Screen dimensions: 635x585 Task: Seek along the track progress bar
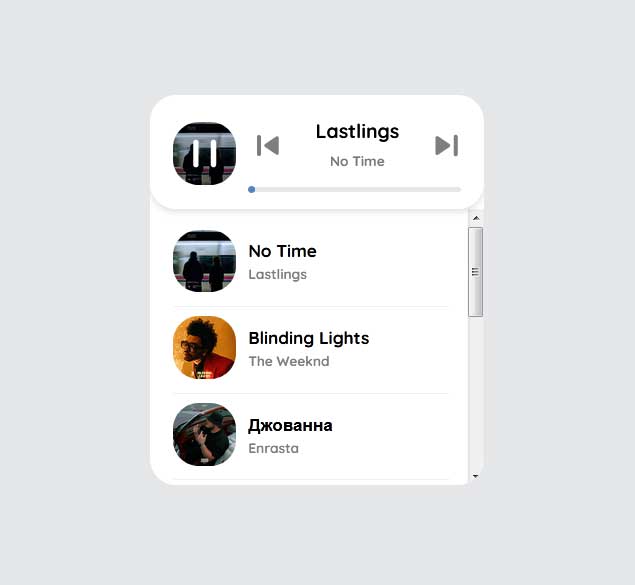point(355,189)
